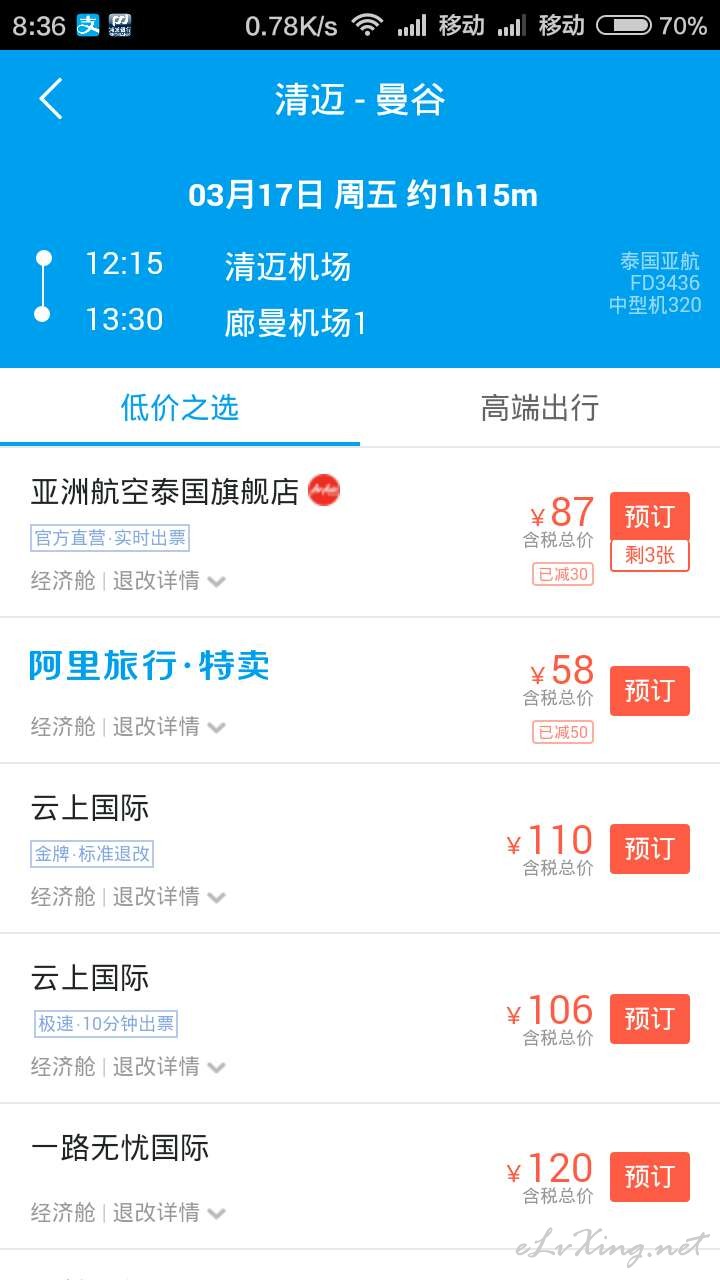Book the ¥120 一路无忧国际 fare
This screenshot has width=720, height=1280.
coord(650,1177)
